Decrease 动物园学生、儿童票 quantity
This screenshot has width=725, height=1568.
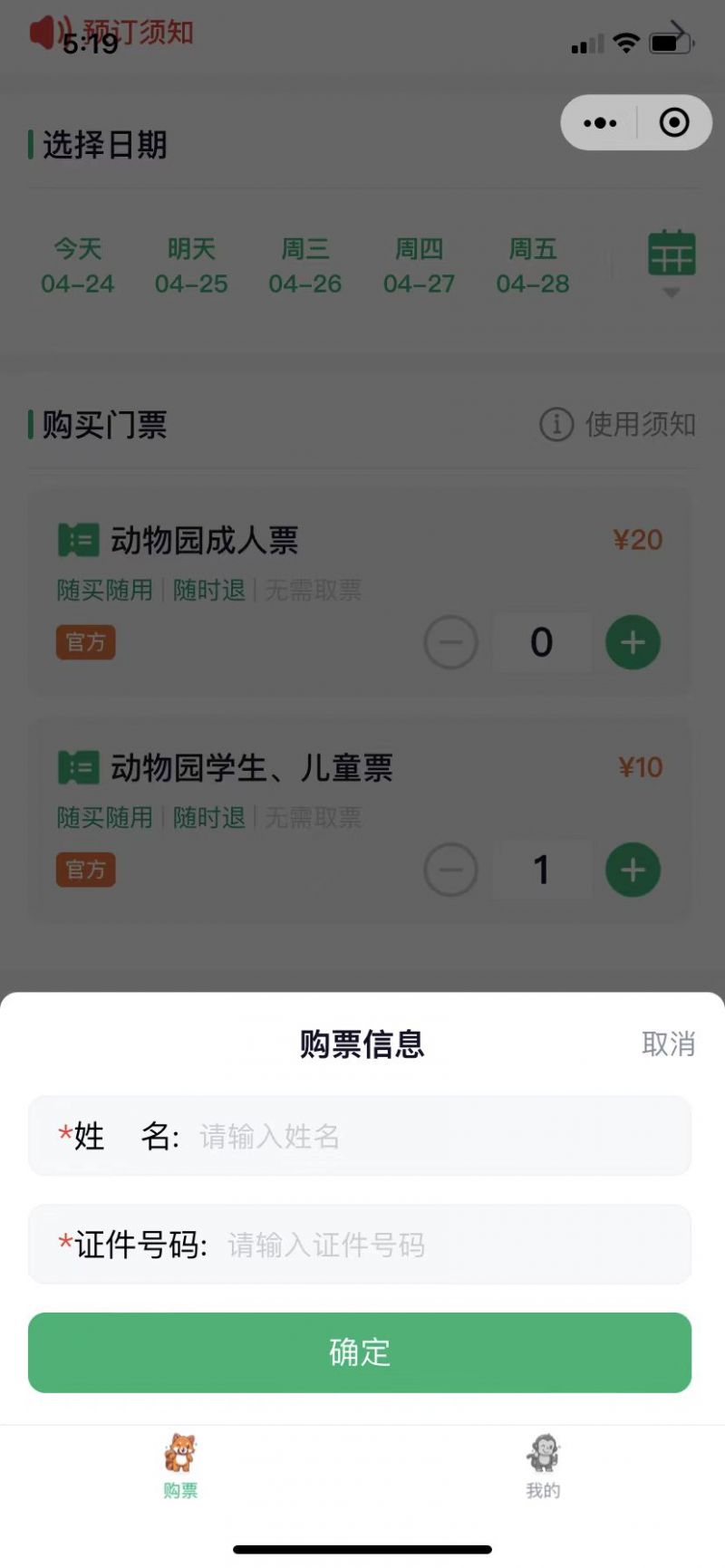tap(451, 871)
